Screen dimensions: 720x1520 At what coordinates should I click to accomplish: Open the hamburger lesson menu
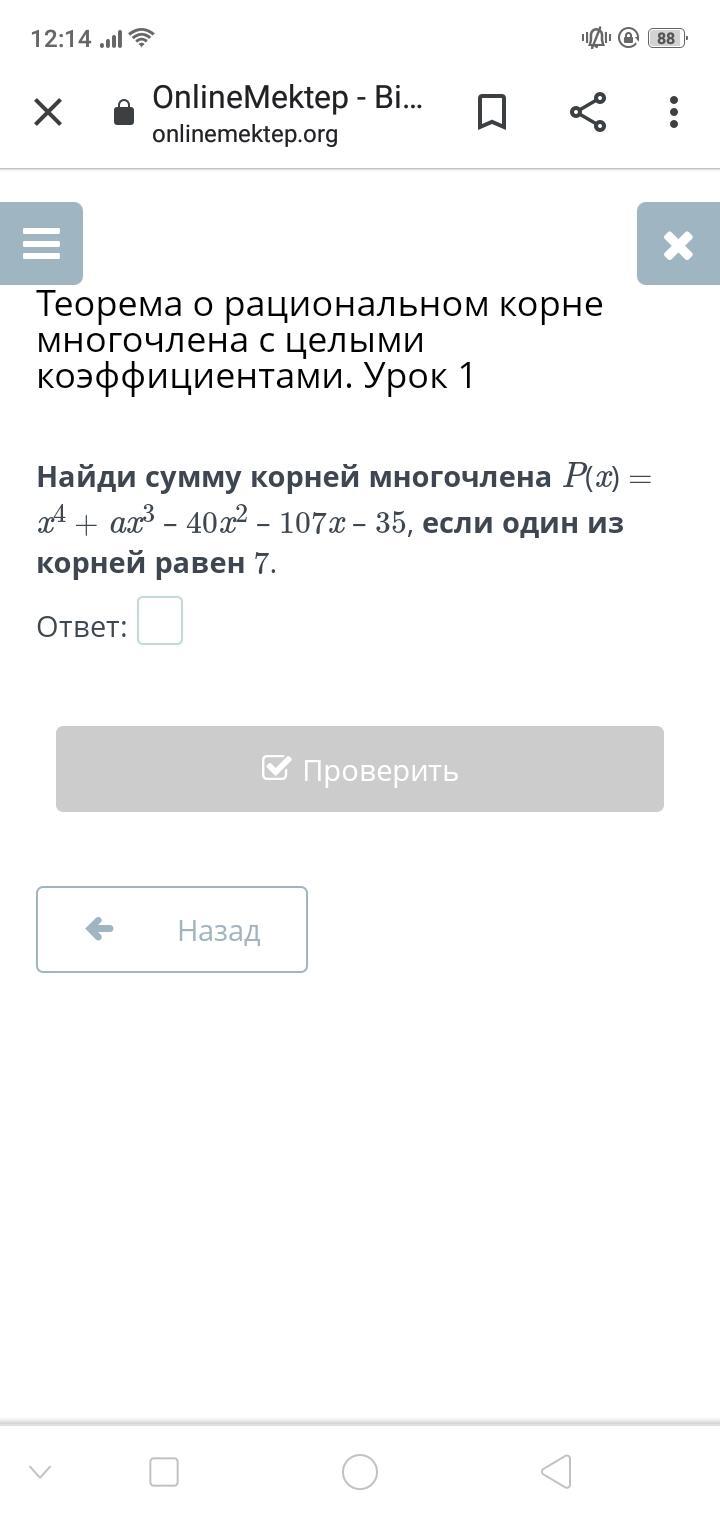click(x=41, y=244)
